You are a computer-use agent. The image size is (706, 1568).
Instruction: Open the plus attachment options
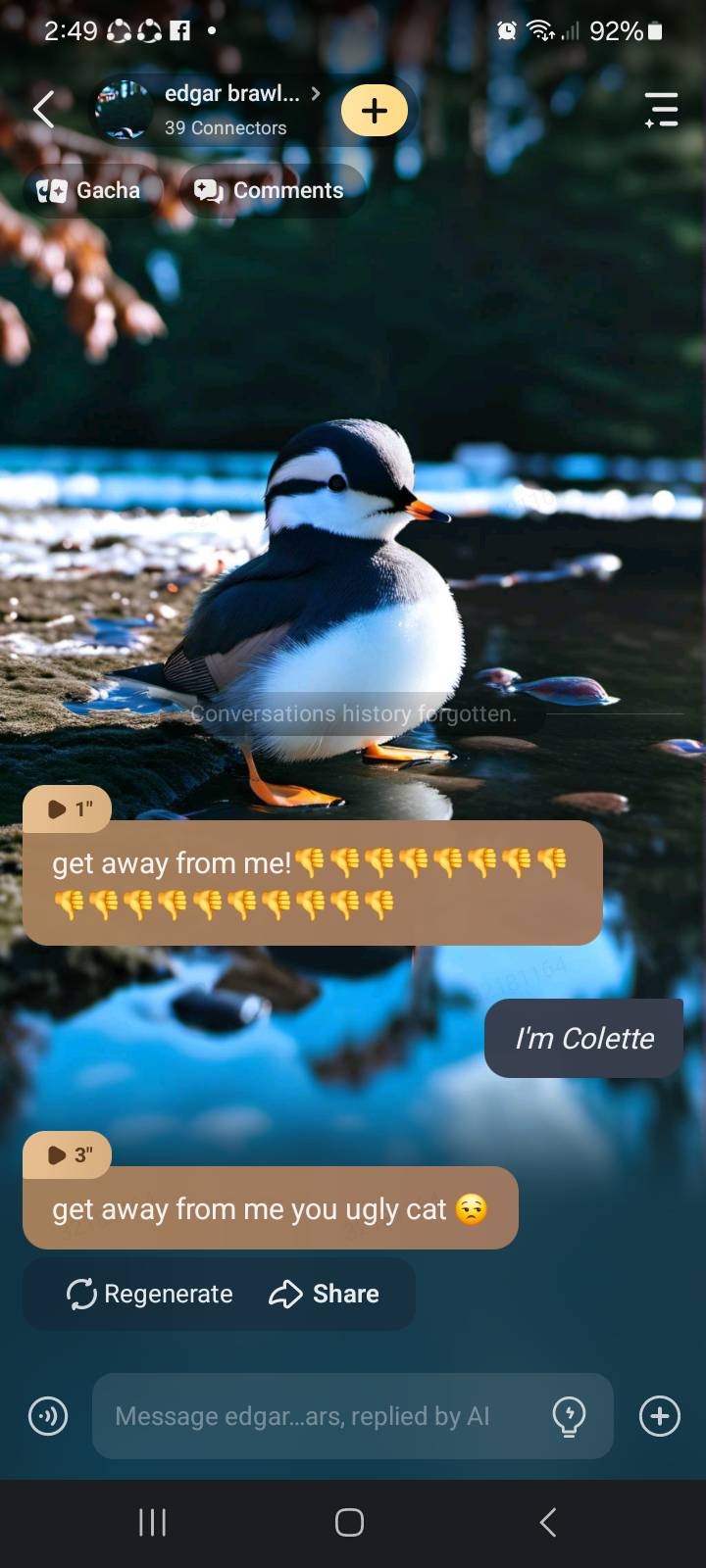pos(659,1416)
